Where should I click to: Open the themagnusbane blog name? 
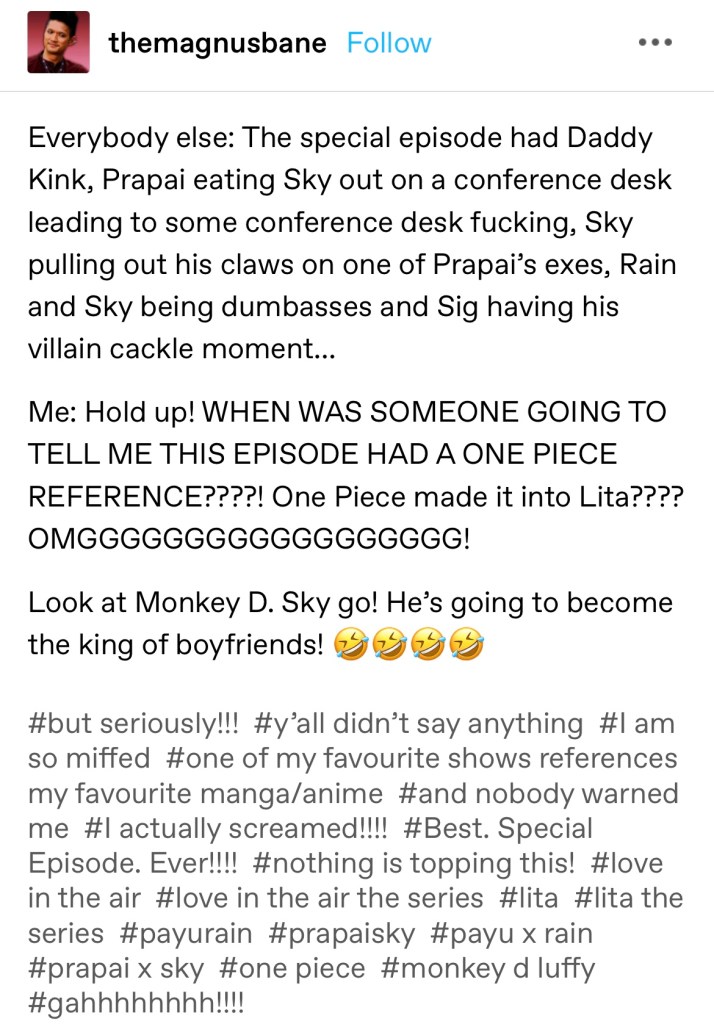pyautogui.click(x=219, y=43)
